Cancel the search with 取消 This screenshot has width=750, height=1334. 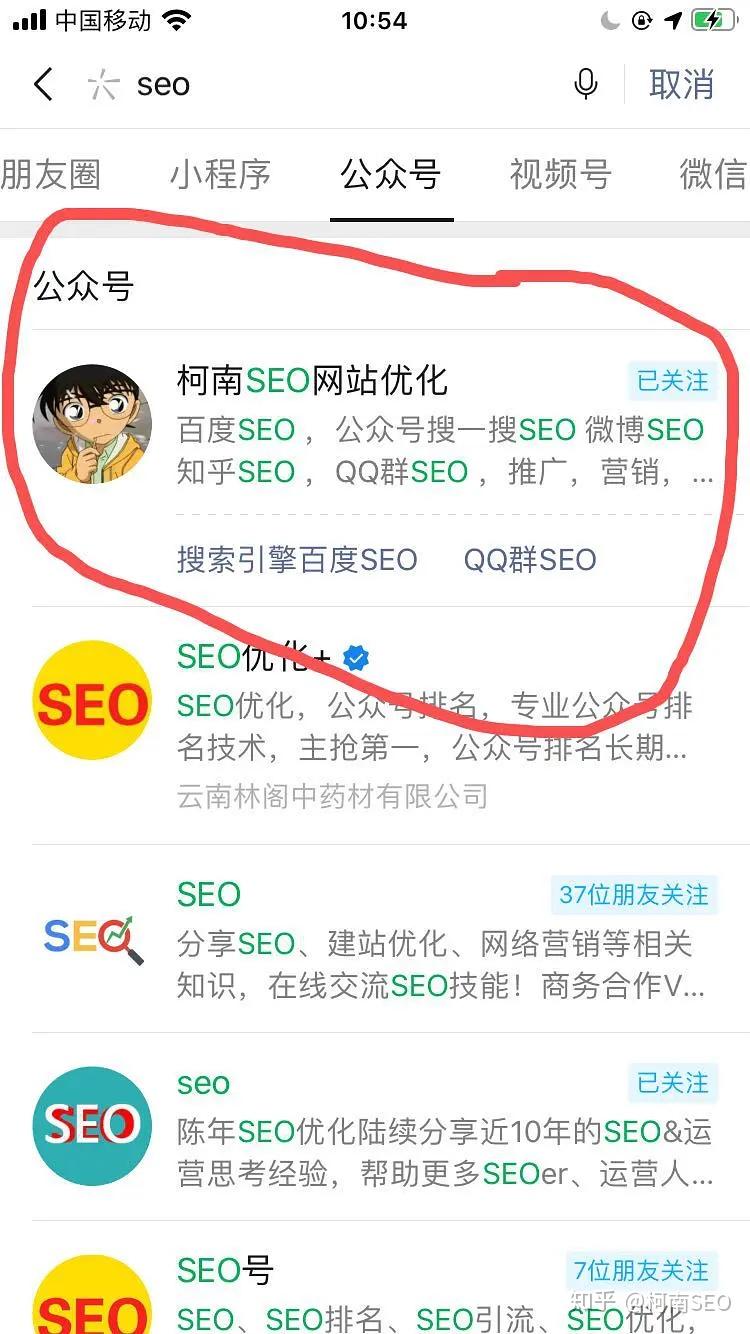681,84
